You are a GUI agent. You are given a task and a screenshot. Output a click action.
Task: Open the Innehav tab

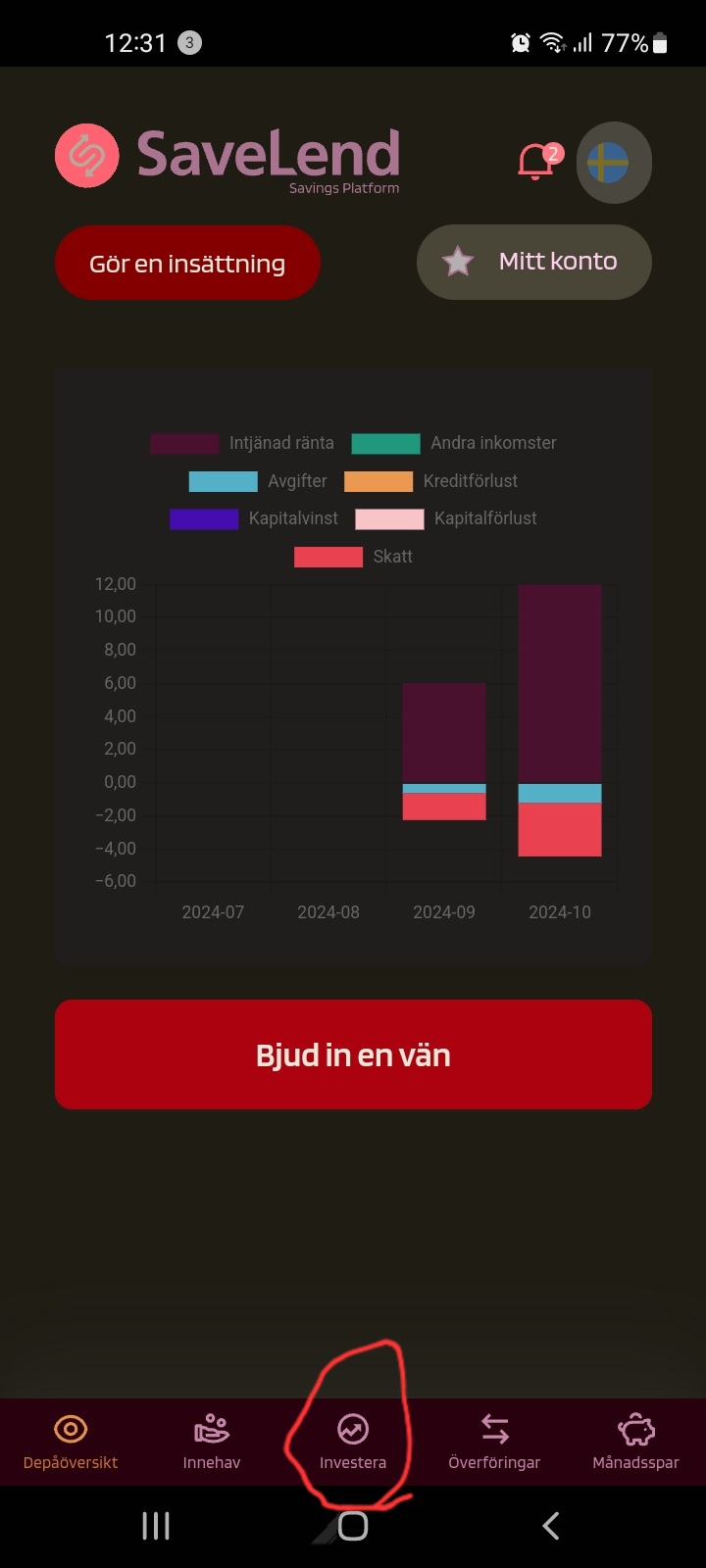[x=212, y=1442]
